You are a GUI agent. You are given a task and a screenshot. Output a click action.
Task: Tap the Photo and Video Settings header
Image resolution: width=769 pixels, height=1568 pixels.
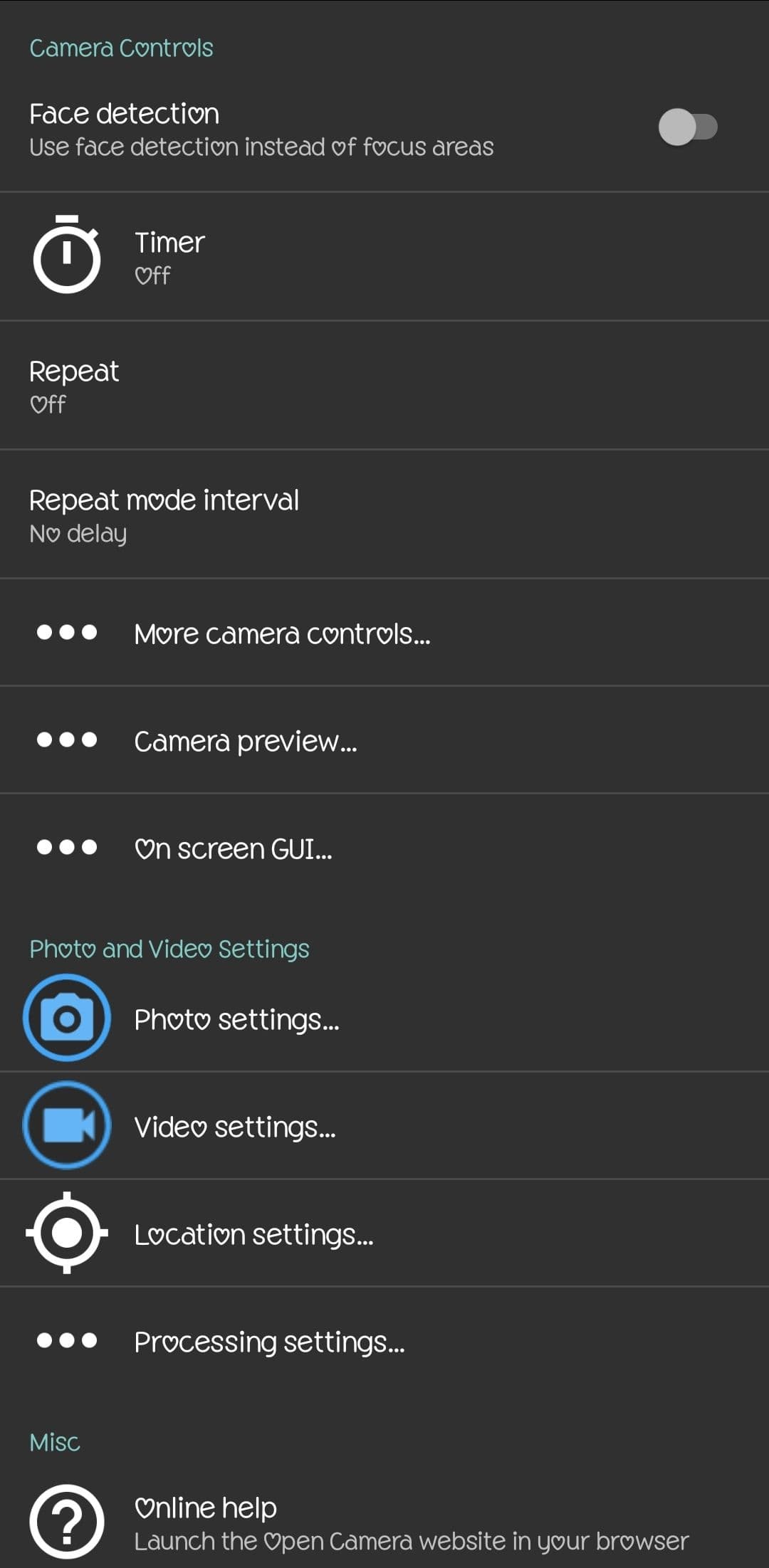click(168, 948)
